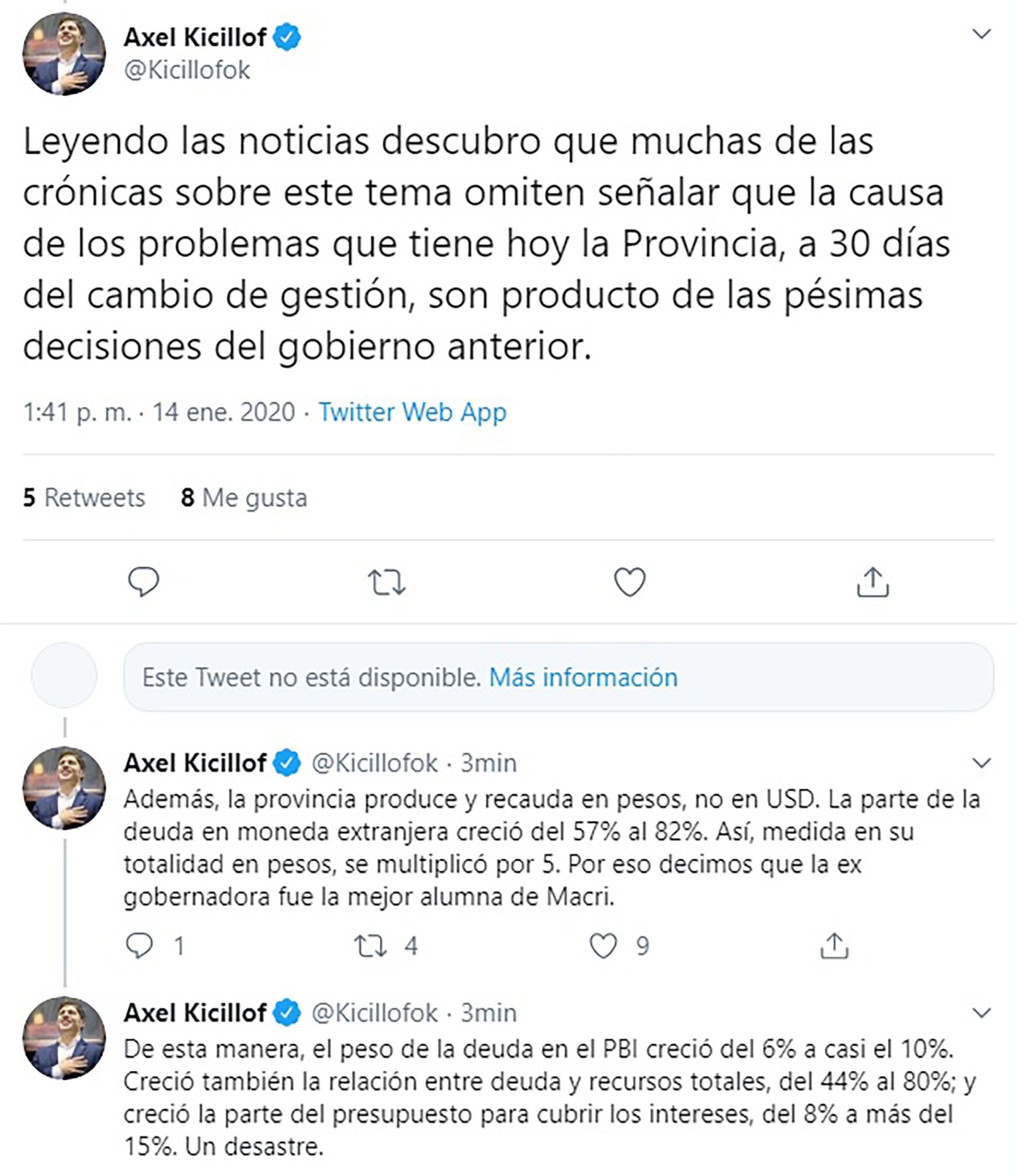Expand the chevron menu on the PBI tweet
Screen dimensions: 1017x1176
tap(981, 1012)
